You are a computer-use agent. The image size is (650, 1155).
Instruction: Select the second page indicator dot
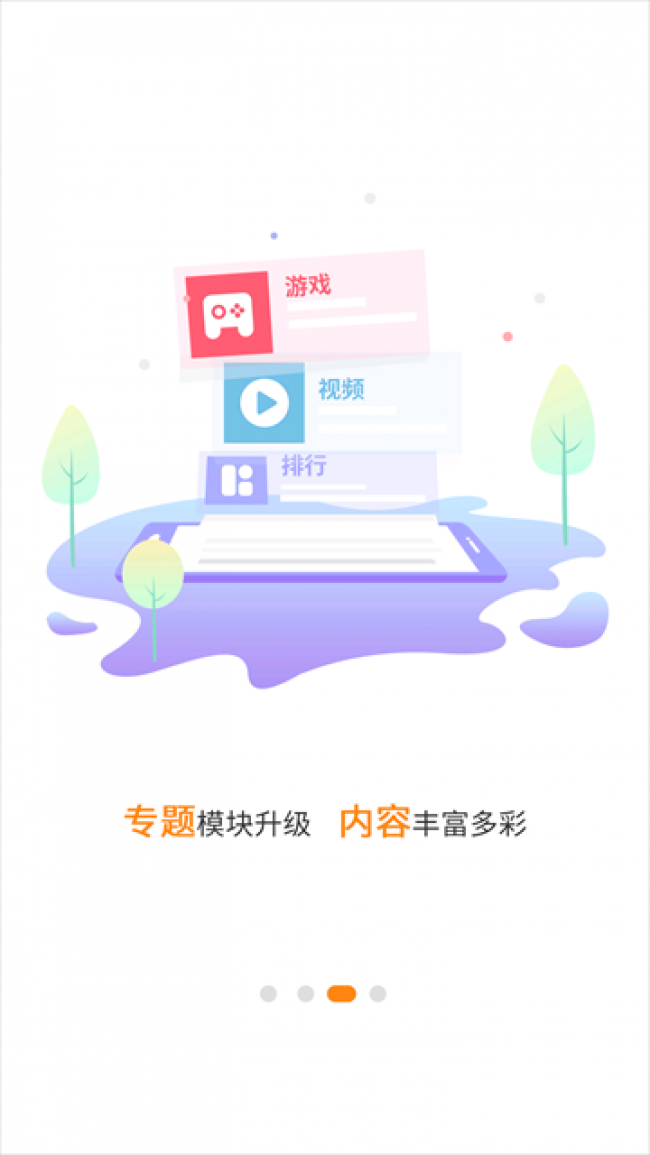[x=305, y=993]
